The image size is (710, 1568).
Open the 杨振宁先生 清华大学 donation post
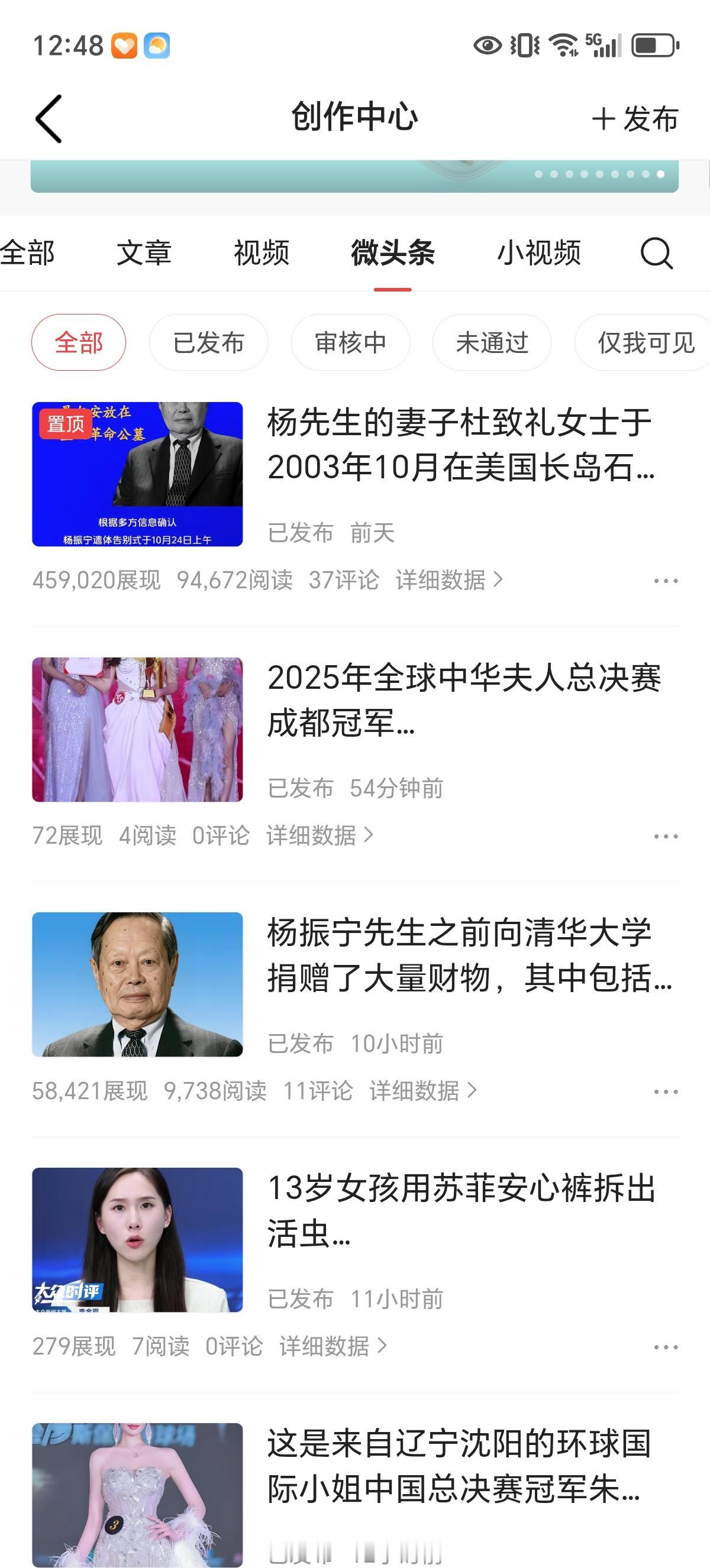click(469, 955)
